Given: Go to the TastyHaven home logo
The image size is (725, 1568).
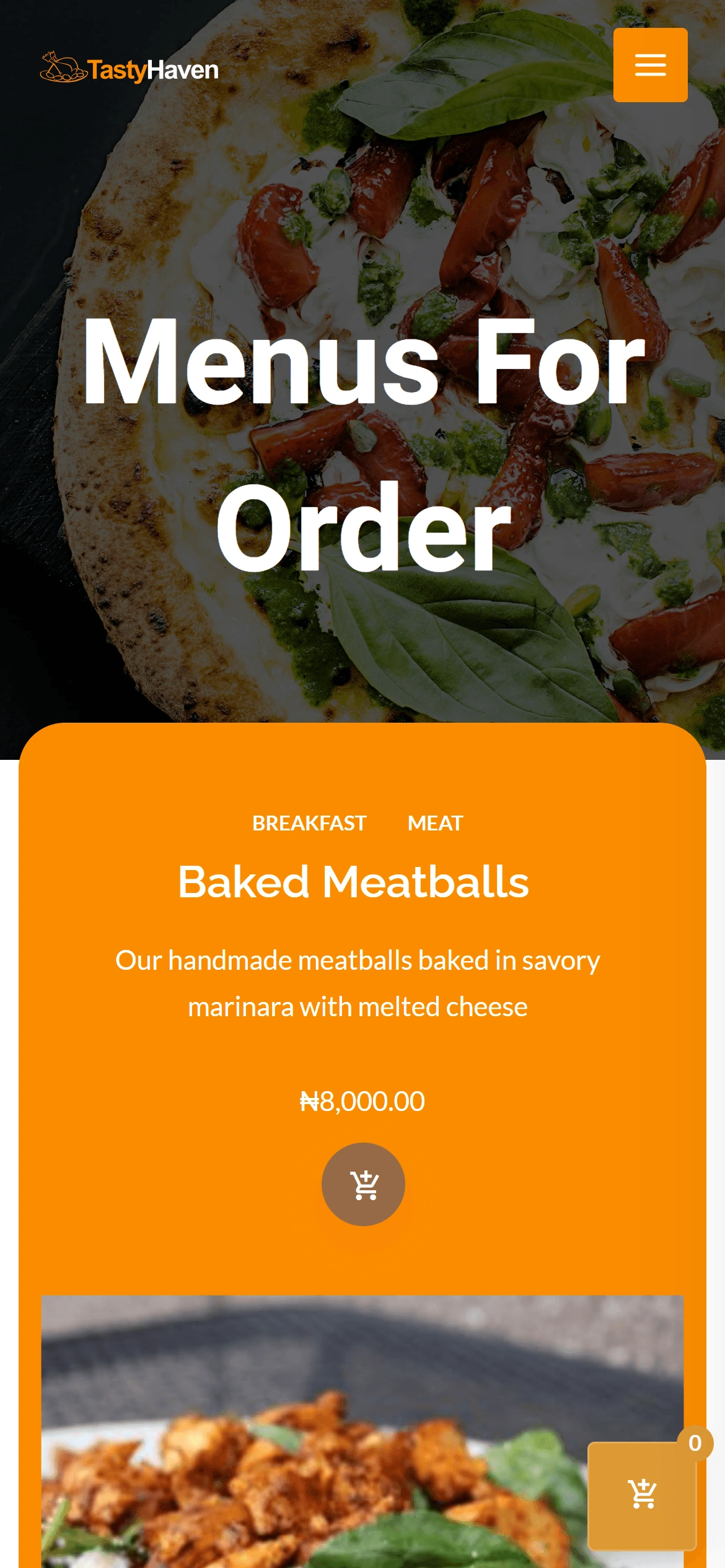Looking at the screenshot, I should [x=129, y=69].
